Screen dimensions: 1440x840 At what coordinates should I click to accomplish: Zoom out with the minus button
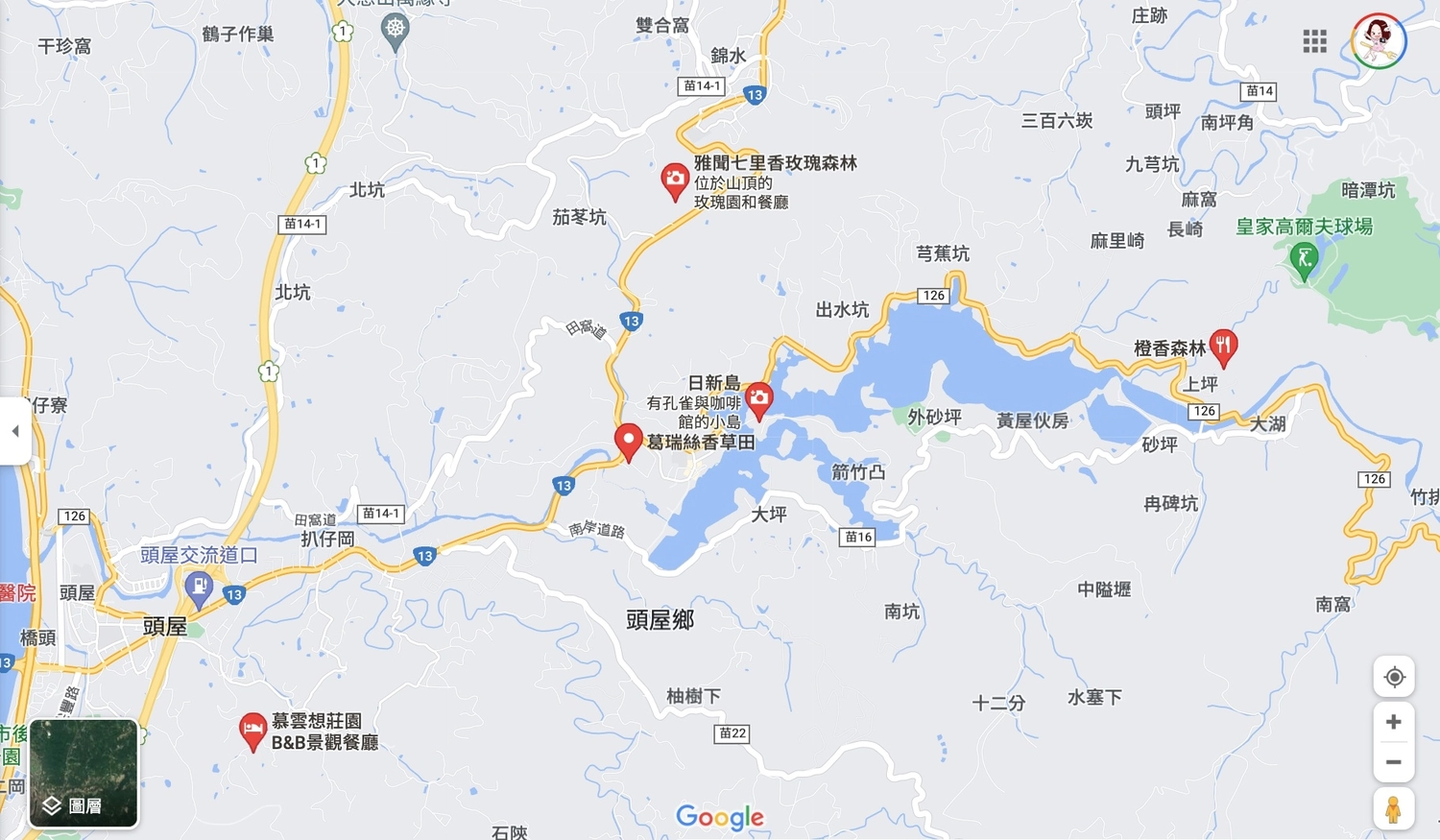click(x=1394, y=762)
